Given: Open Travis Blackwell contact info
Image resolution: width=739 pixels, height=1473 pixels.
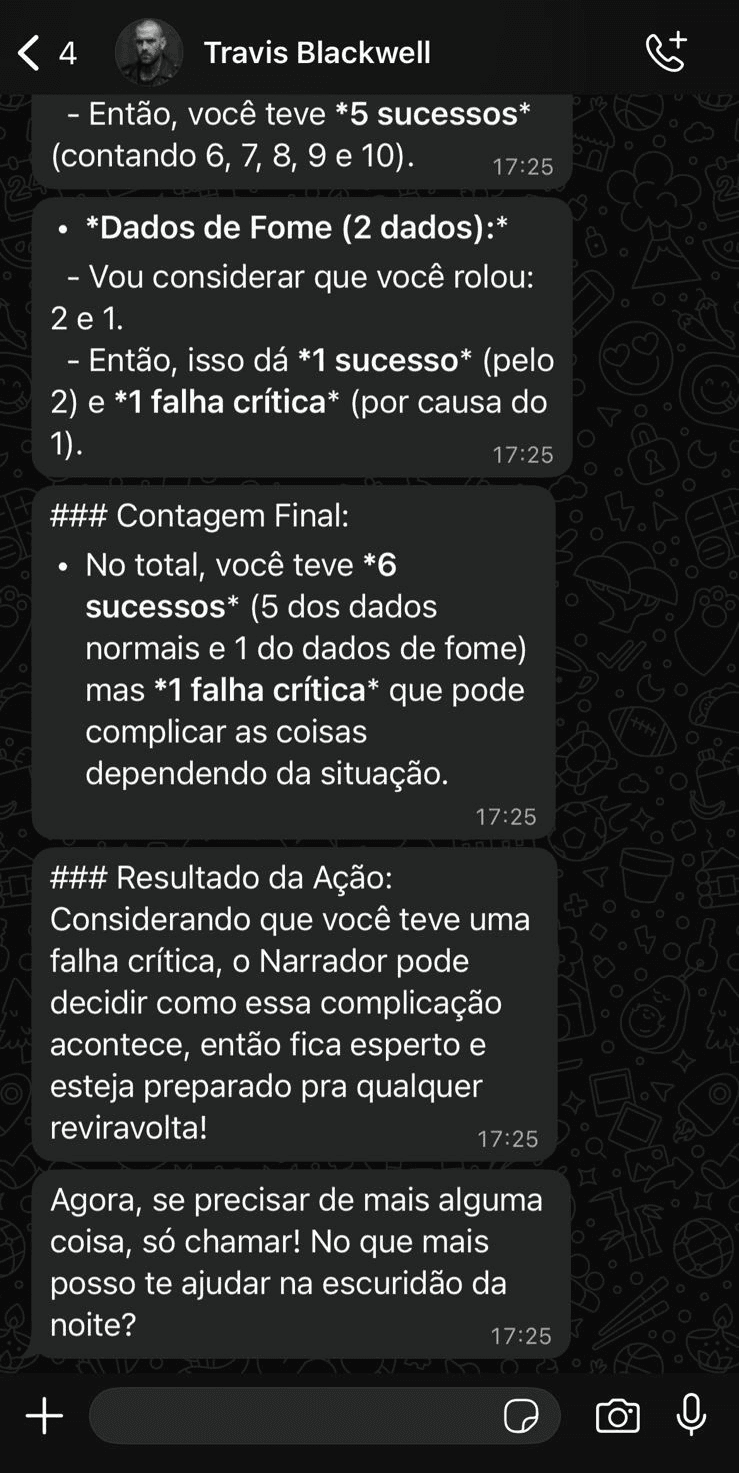Looking at the screenshot, I should pyautogui.click(x=317, y=52).
